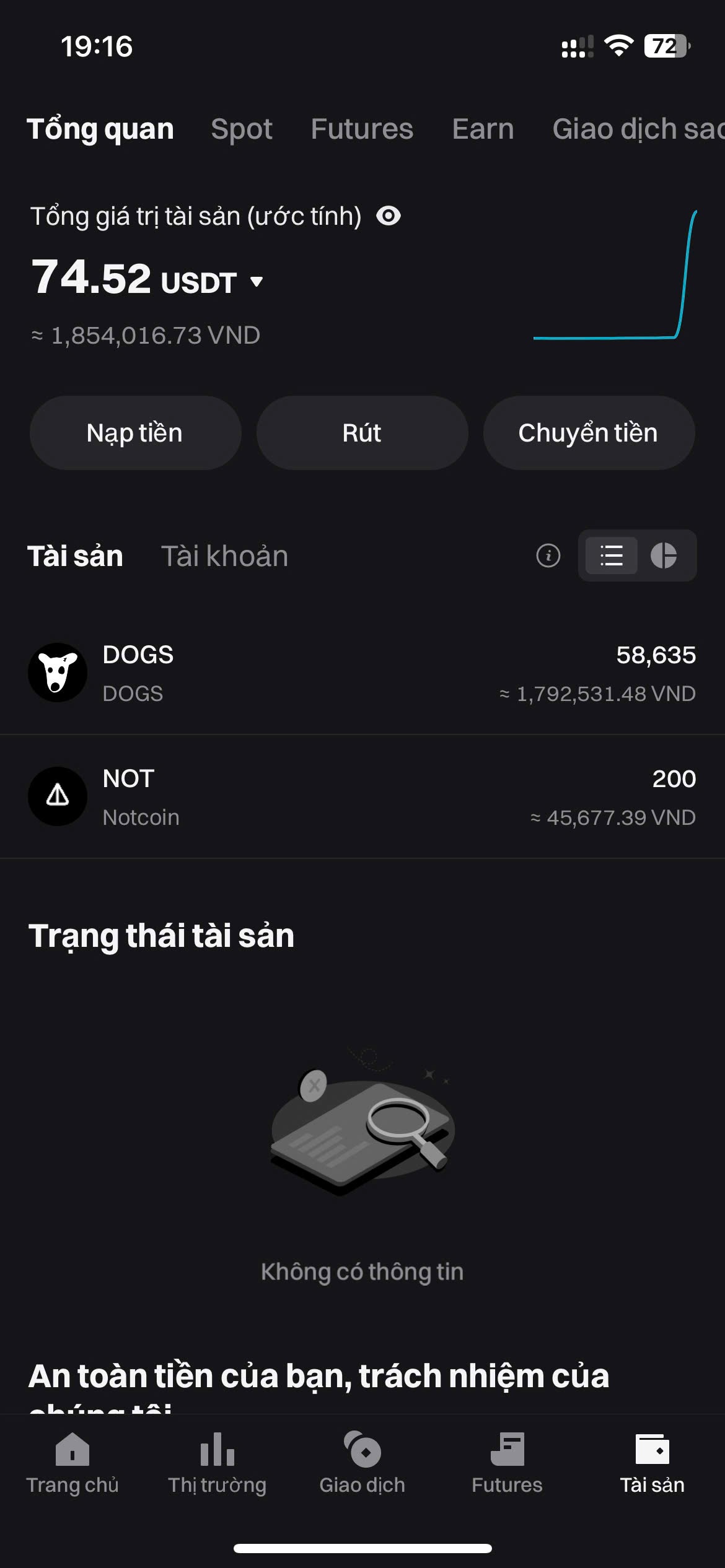Screen dimensions: 725x1568
Task: Tap the asset value trend chart
Action: (x=615, y=275)
